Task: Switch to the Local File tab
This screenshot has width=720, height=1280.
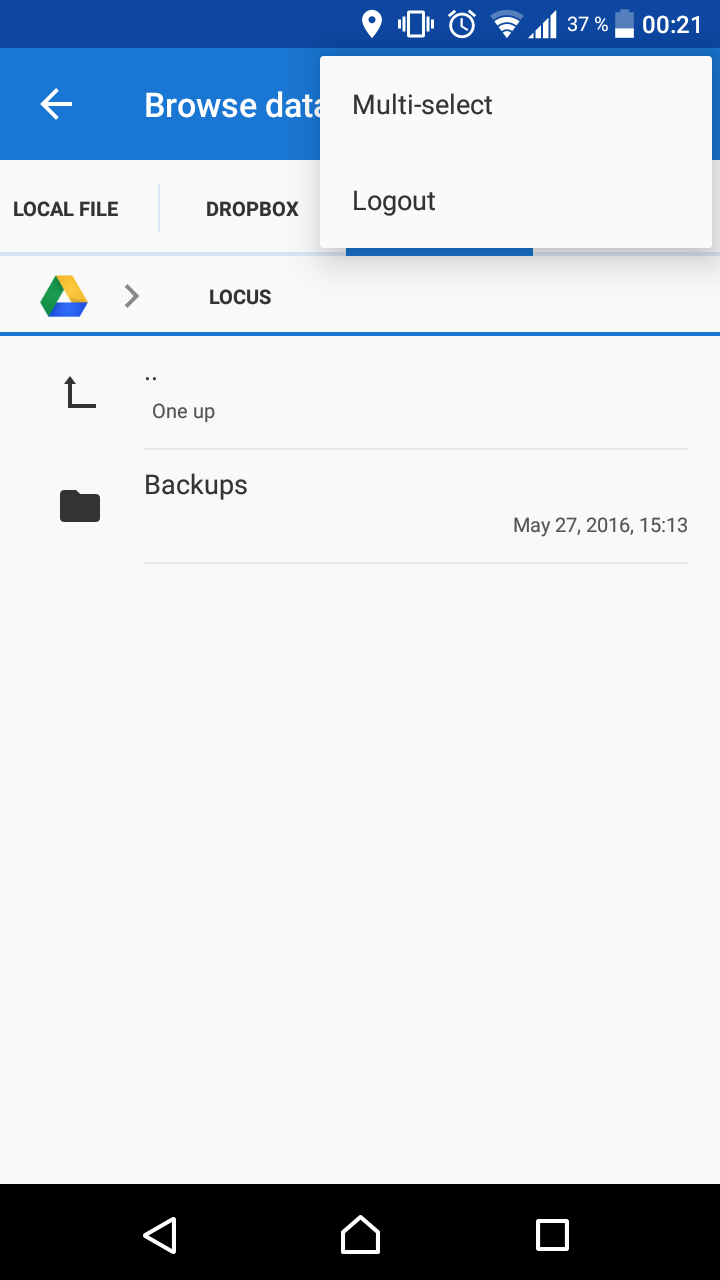Action: click(66, 209)
